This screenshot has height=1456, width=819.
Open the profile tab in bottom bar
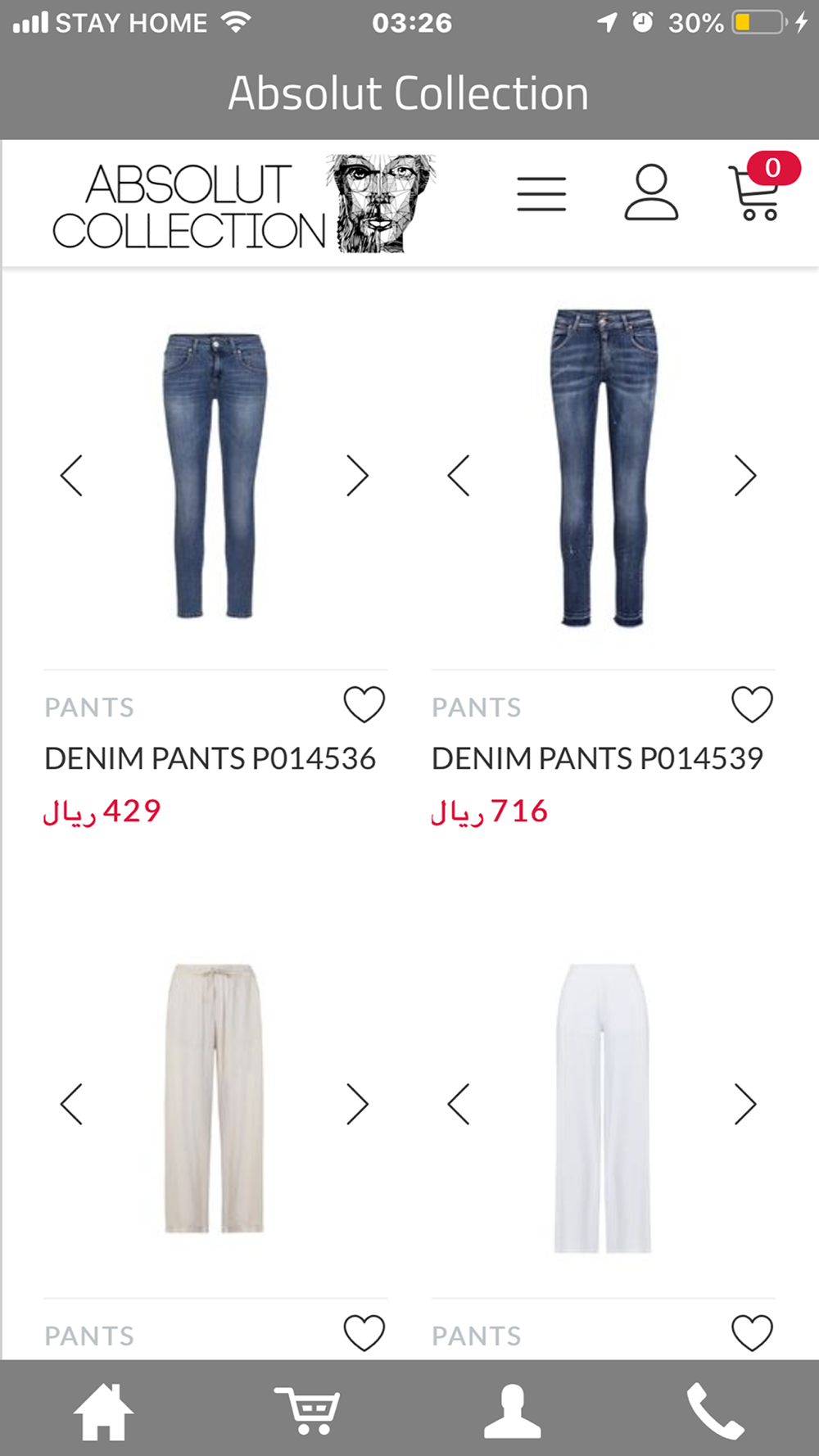512,1411
